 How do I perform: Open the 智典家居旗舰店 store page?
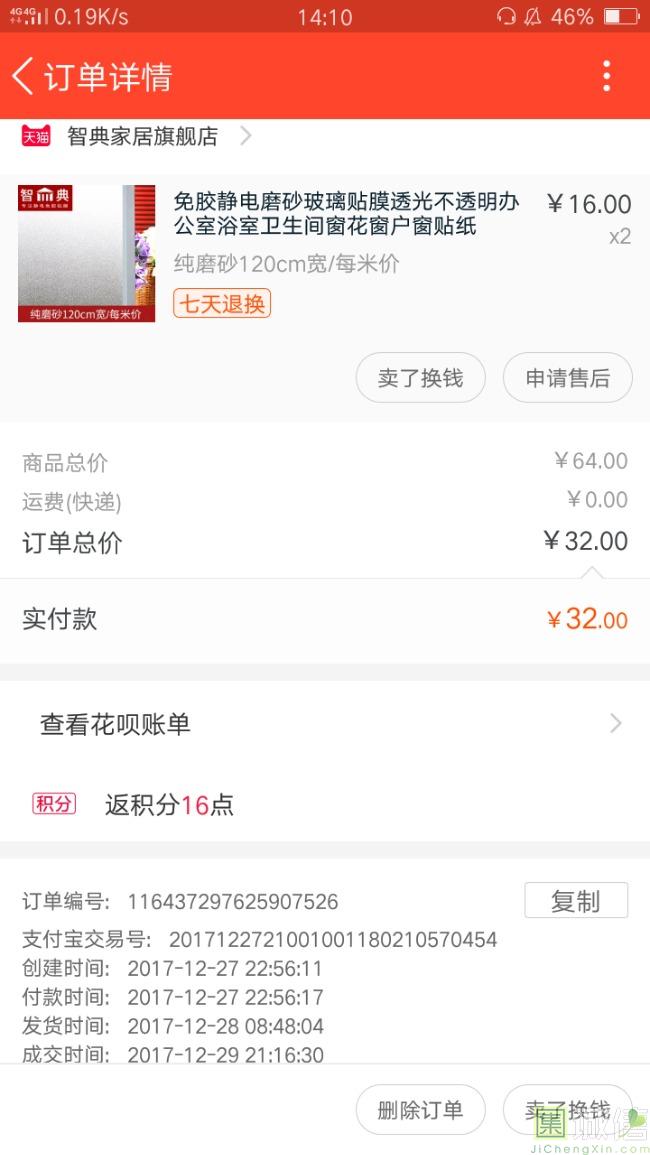[142, 137]
